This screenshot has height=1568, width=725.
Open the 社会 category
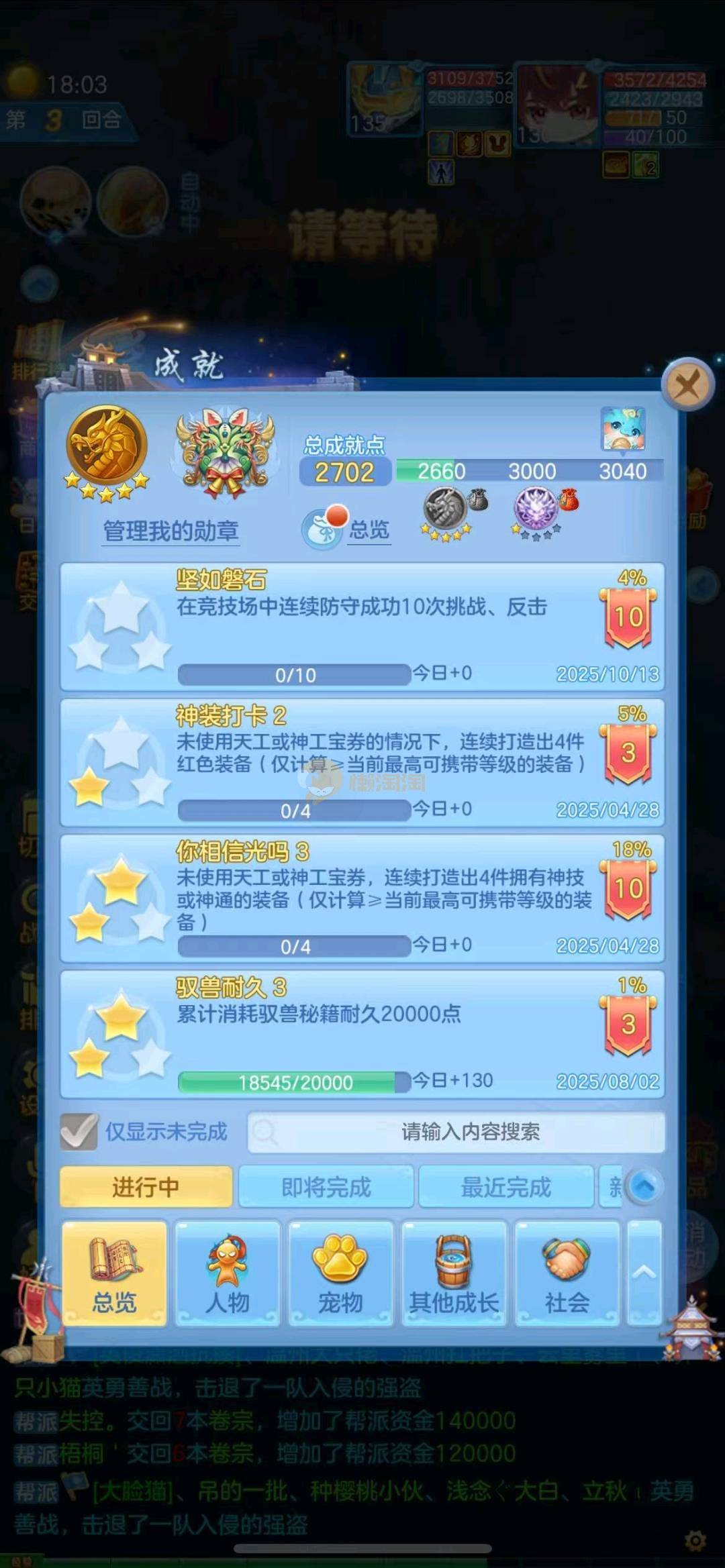coord(567,1273)
